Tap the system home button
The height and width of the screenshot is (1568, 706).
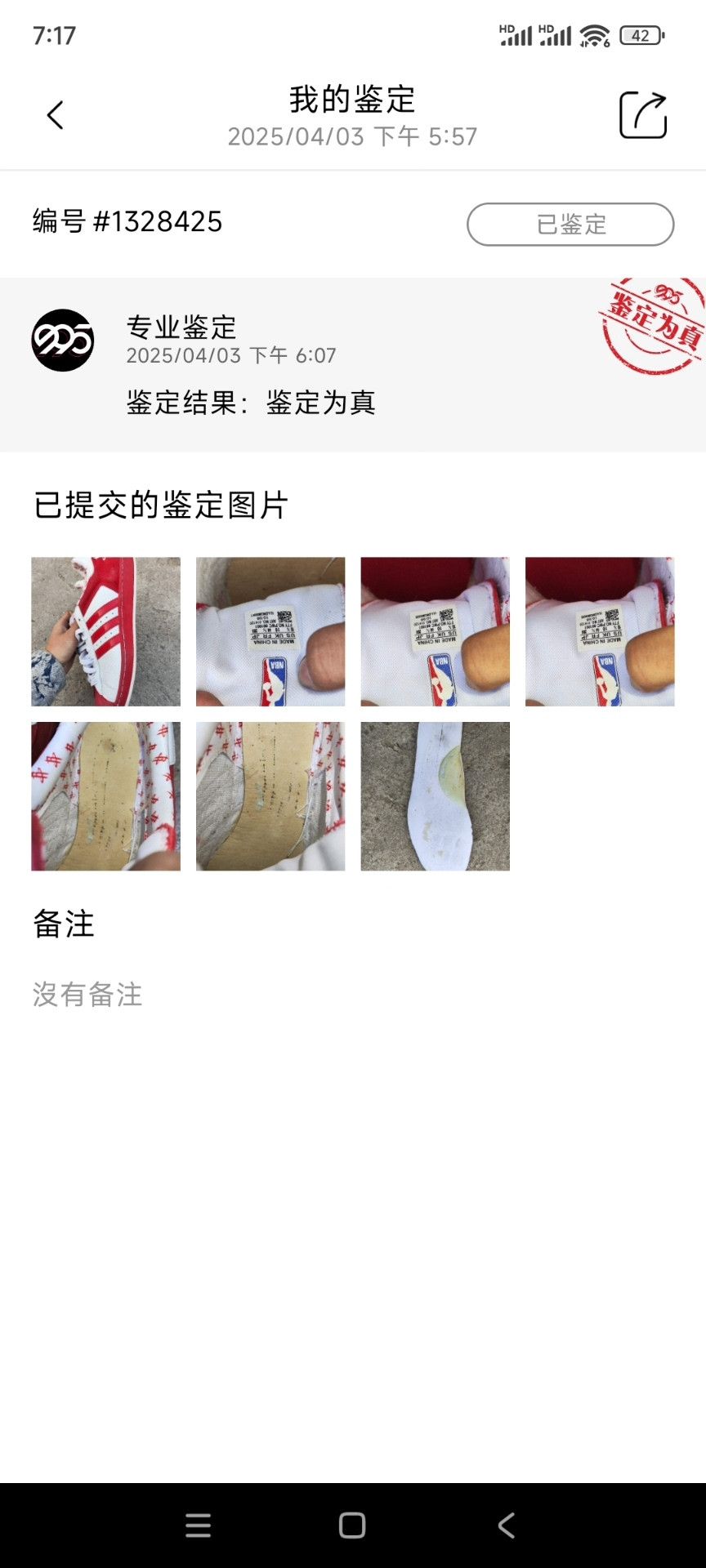coord(352,1525)
